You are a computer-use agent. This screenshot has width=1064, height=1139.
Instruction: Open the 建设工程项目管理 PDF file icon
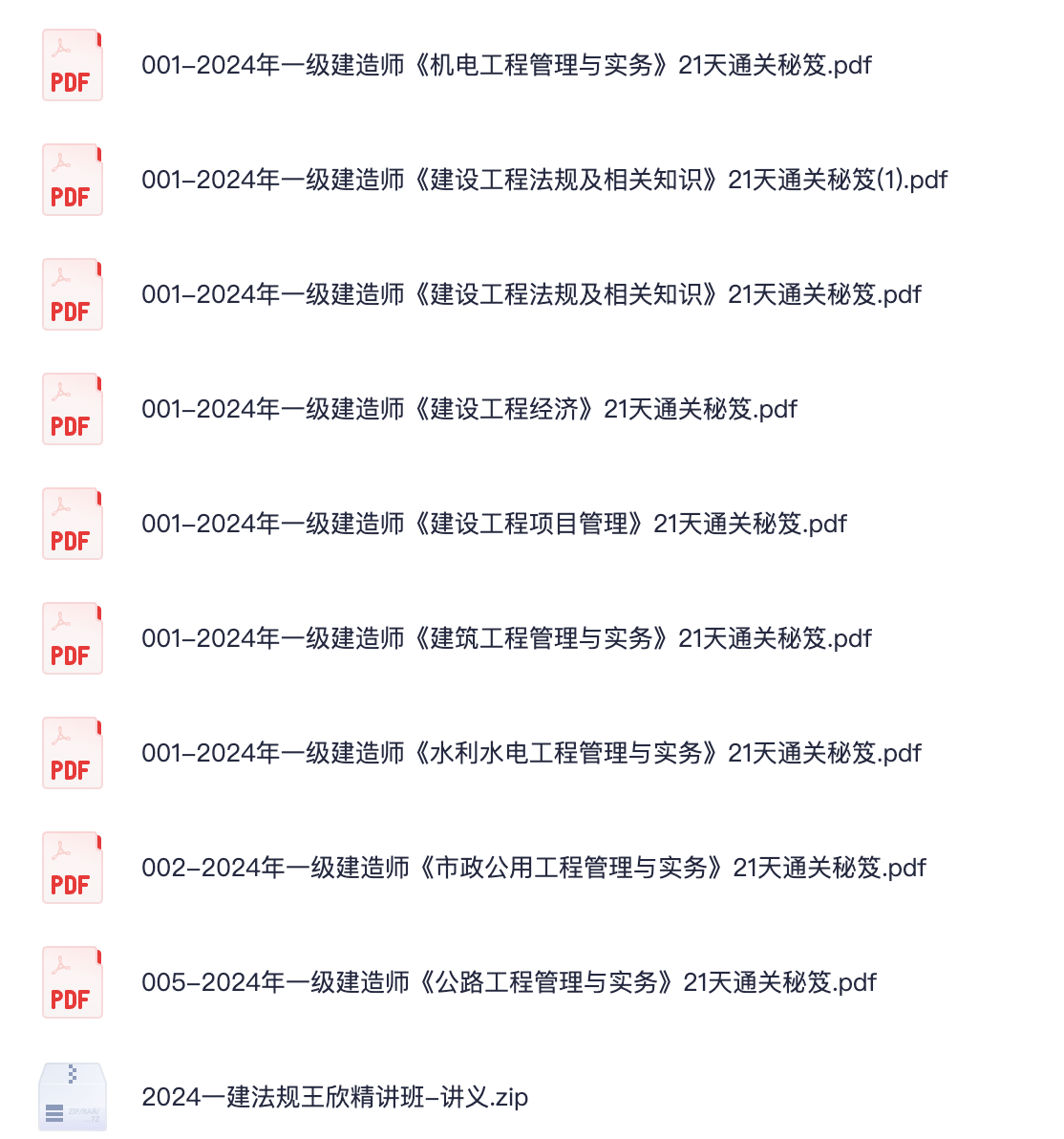point(73,524)
